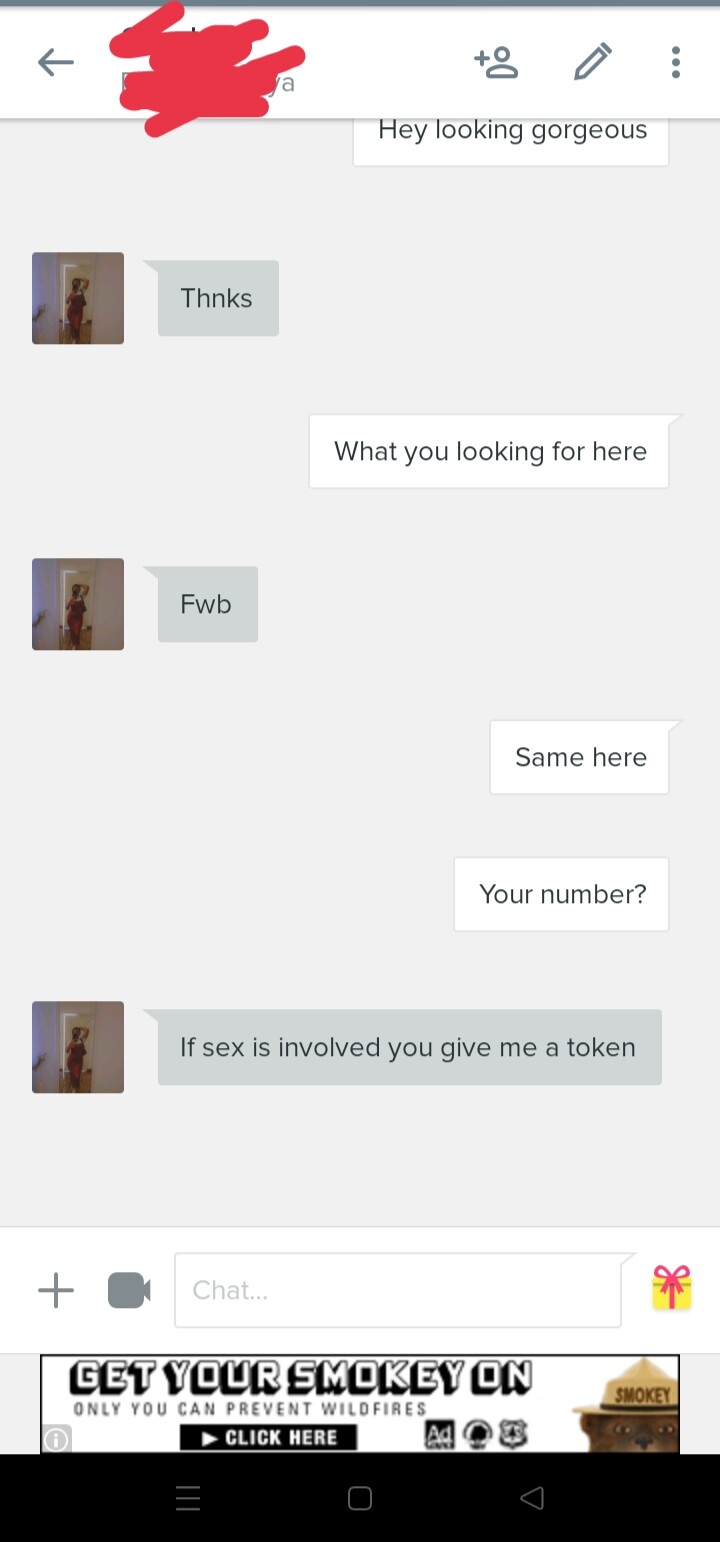
Task: Open the pencil edit icon
Action: click(x=592, y=62)
